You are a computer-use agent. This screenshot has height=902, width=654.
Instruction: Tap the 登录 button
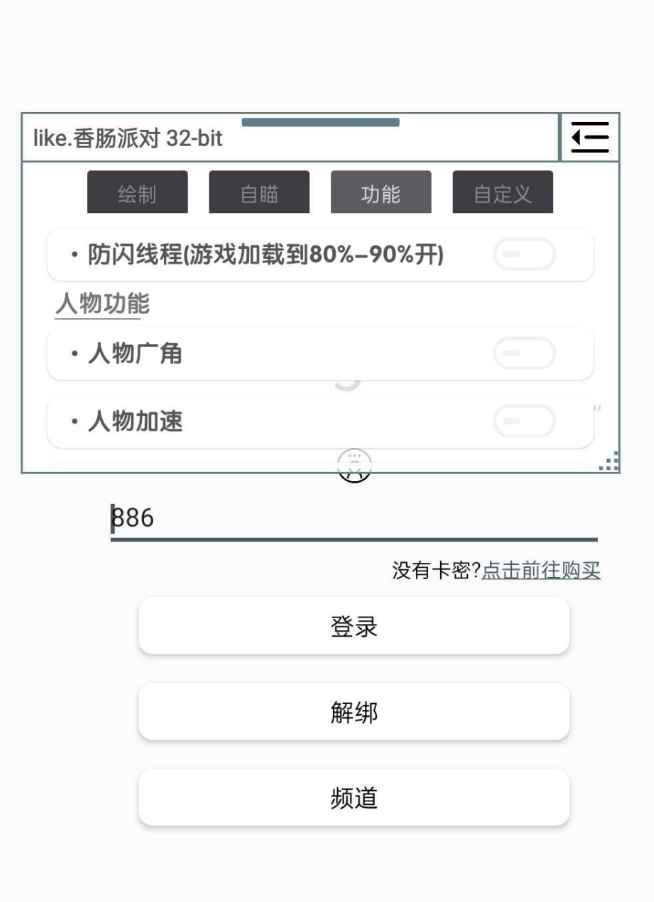click(x=354, y=627)
